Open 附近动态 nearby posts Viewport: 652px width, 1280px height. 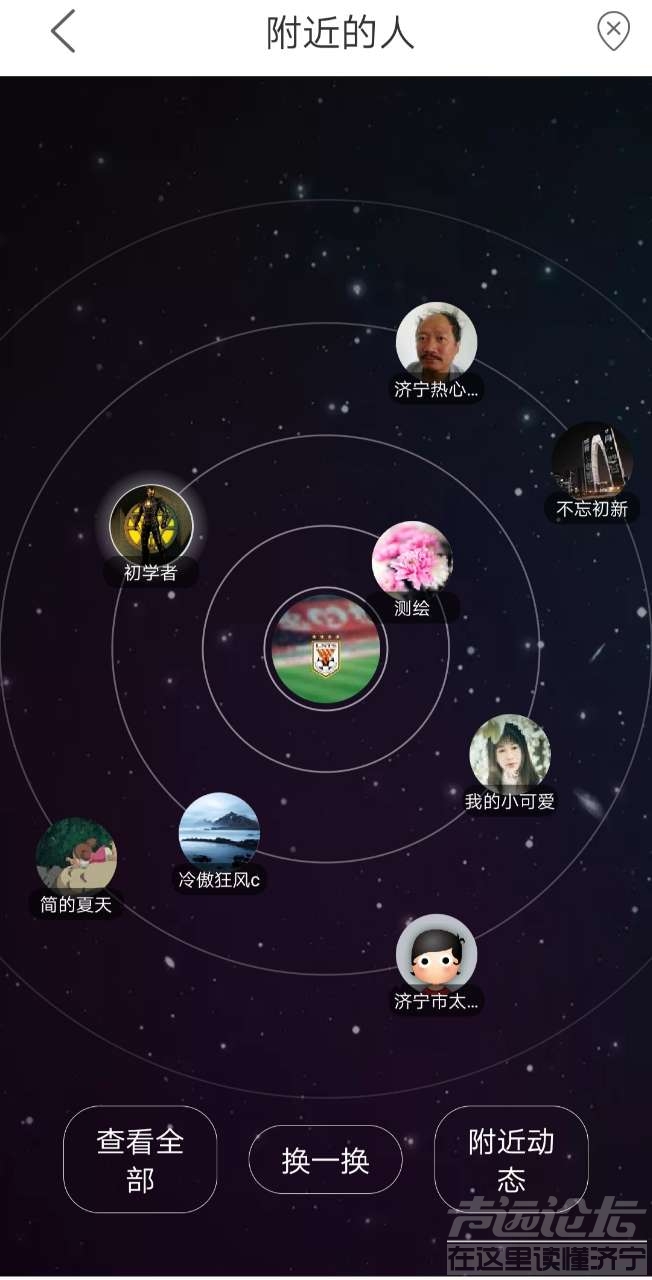(x=511, y=1159)
